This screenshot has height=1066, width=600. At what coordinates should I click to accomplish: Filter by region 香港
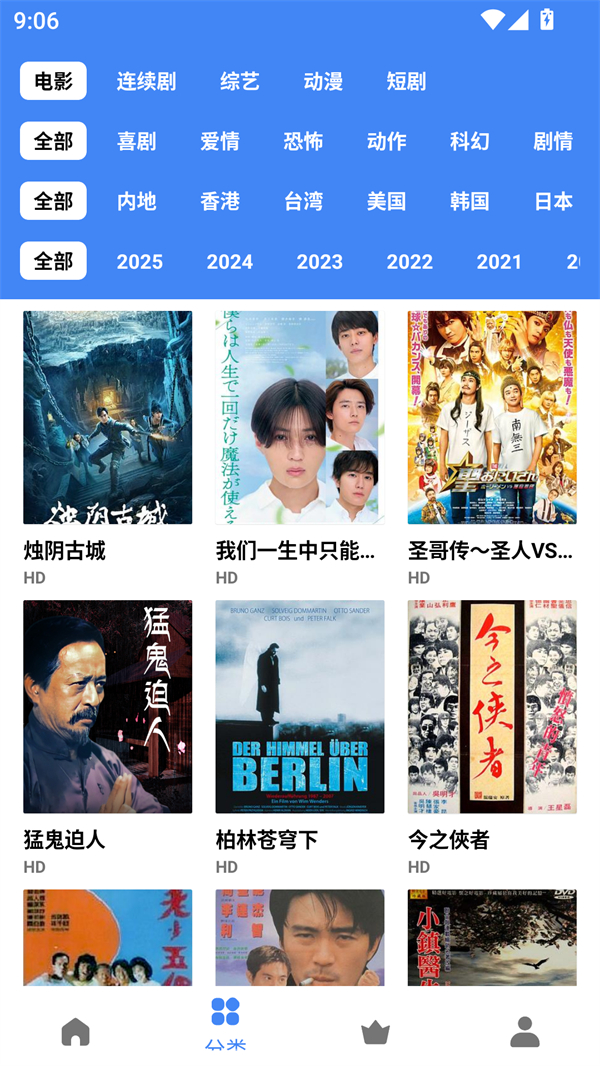pos(220,202)
